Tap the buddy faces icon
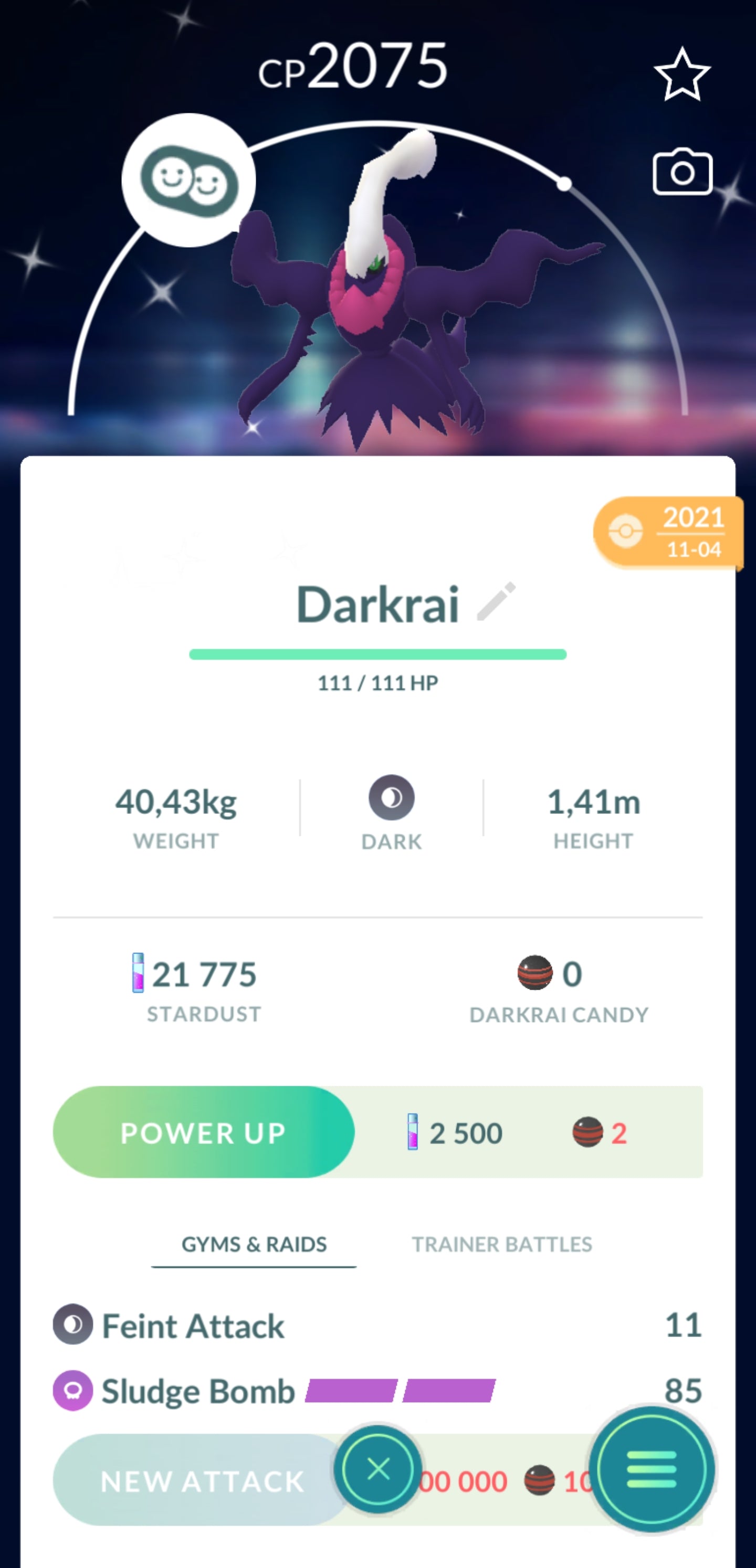 (188, 180)
